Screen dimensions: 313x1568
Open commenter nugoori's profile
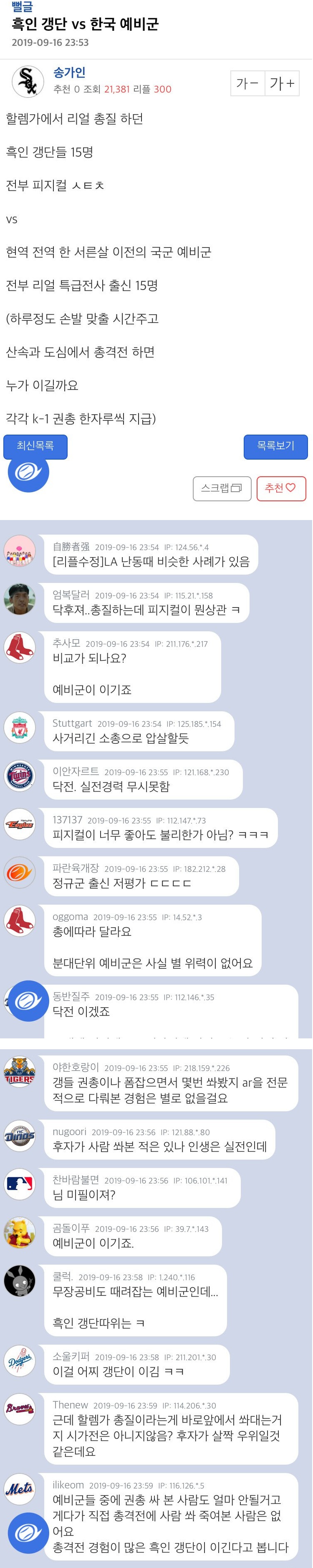70,1132
